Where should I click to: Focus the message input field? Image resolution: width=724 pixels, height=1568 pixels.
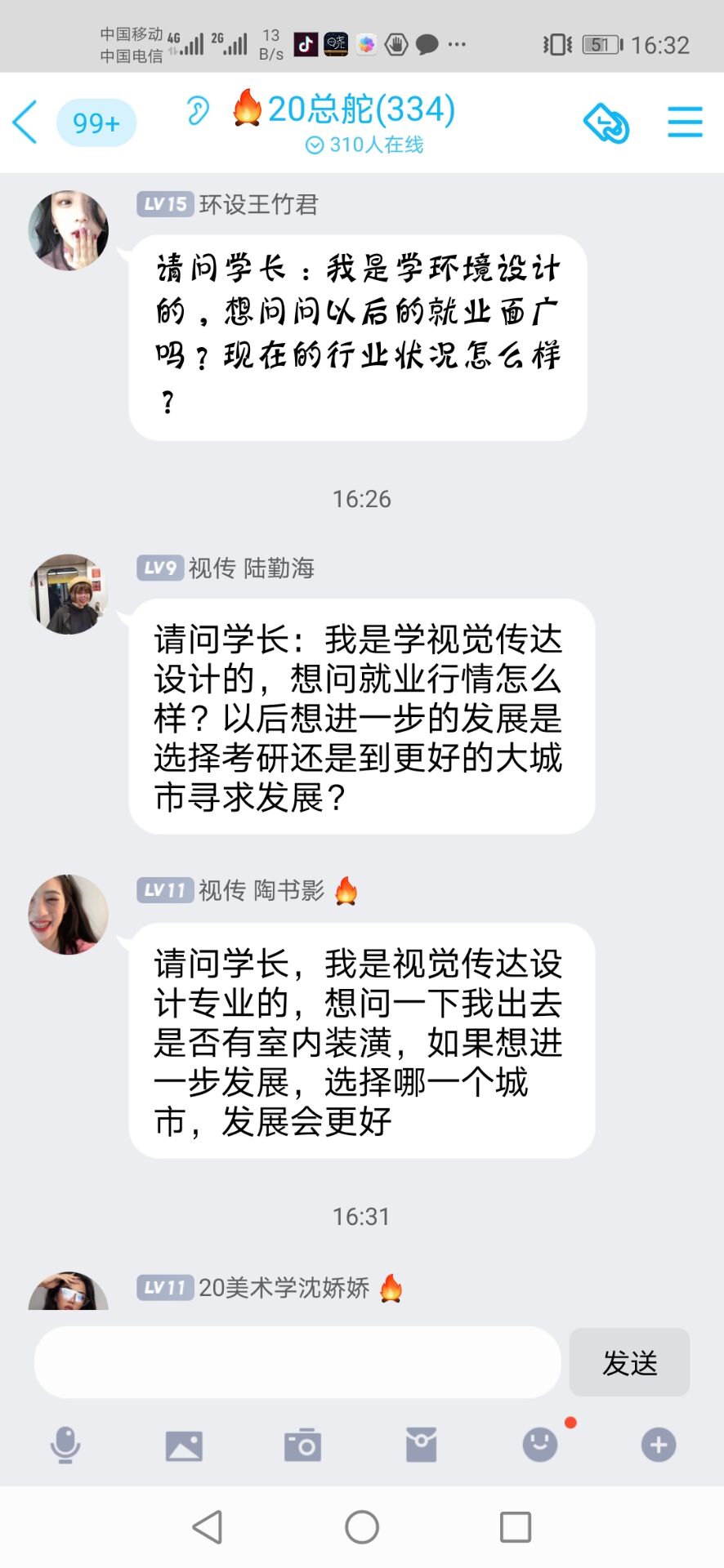pyautogui.click(x=297, y=1362)
